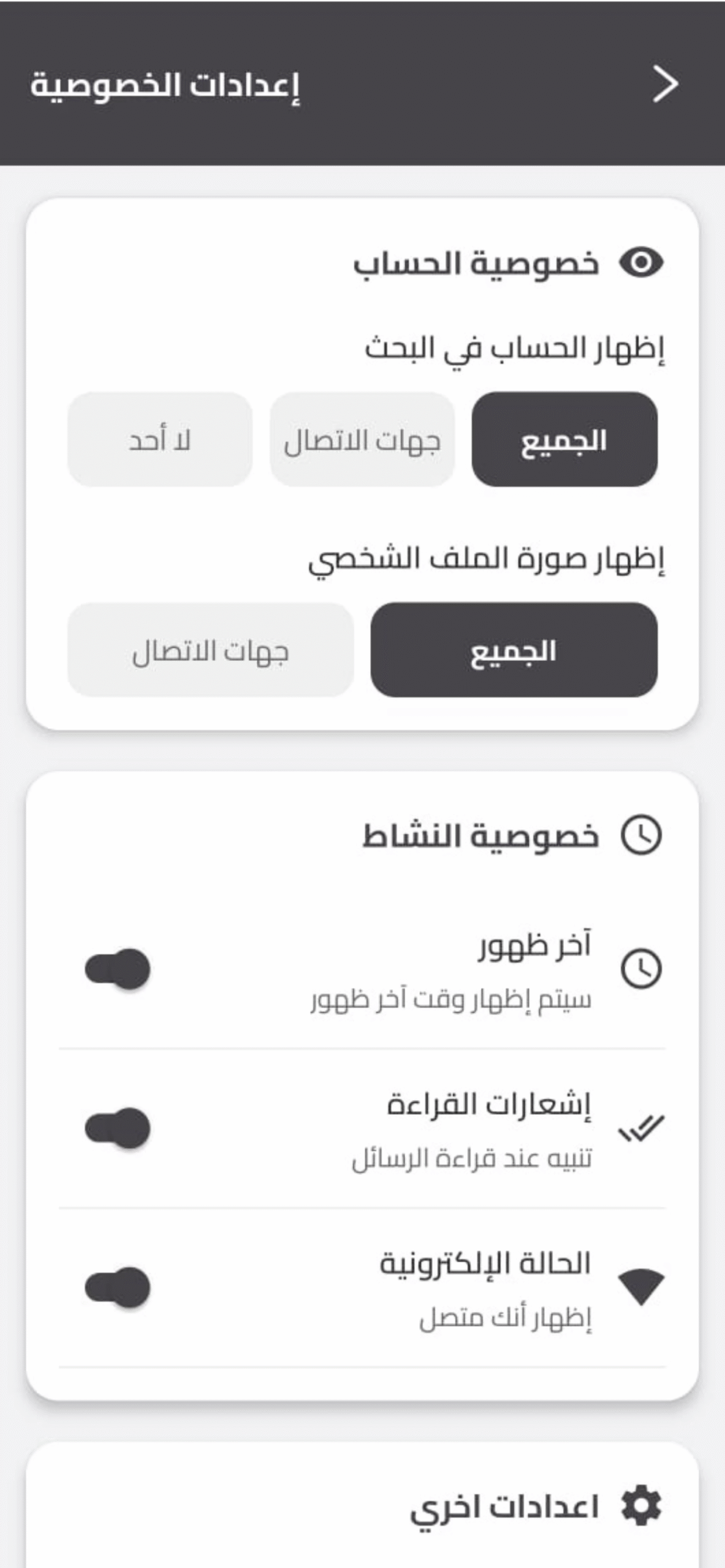The height and width of the screenshot is (1568, 725).
Task: Choose لا أحد for search visibility
Action: [x=160, y=440]
